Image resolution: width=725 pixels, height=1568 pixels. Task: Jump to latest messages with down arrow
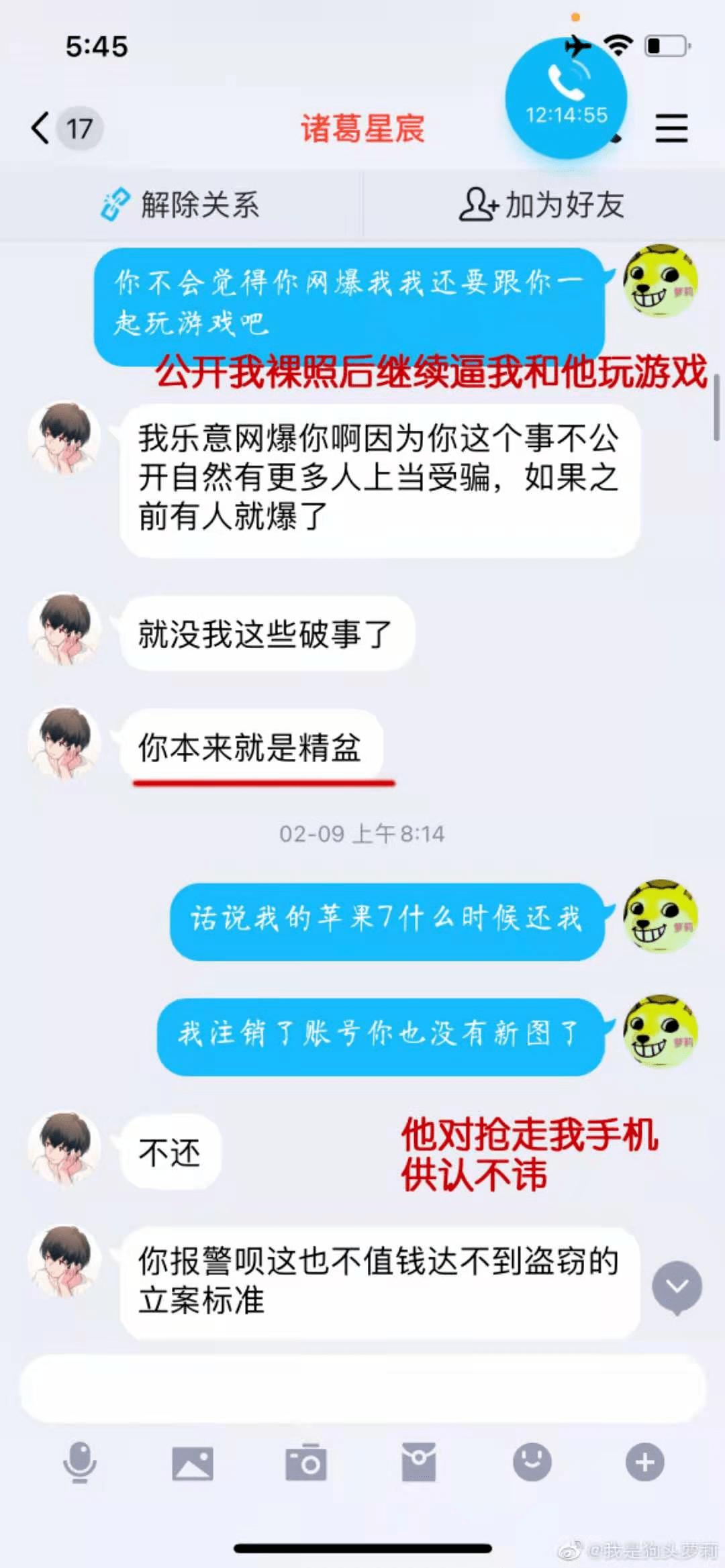pyautogui.click(x=677, y=1288)
